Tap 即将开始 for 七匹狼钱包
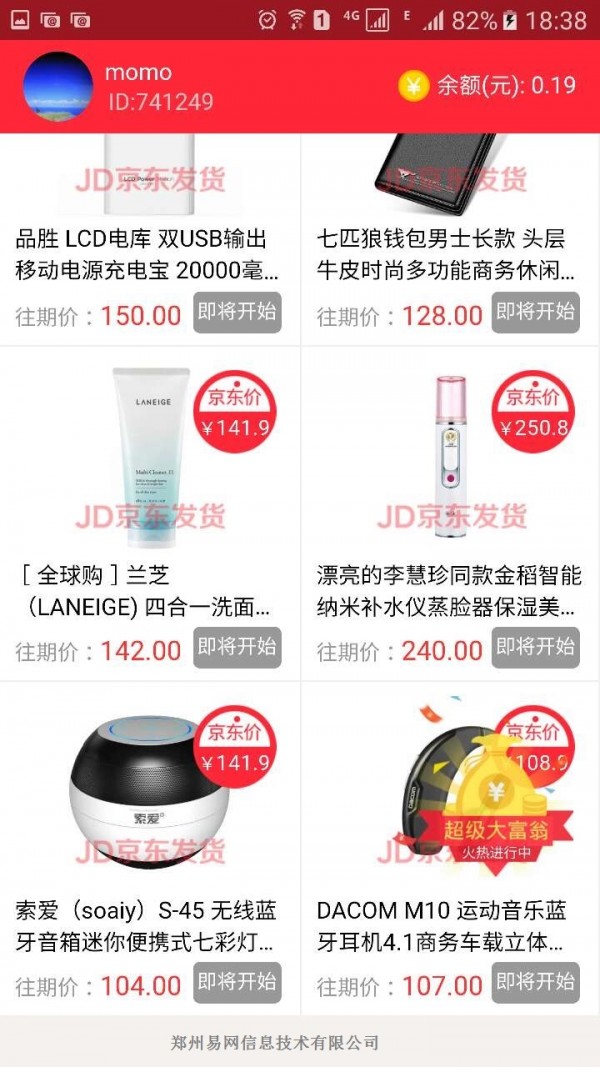Screen dimensions: 600x1067 (x=536, y=312)
